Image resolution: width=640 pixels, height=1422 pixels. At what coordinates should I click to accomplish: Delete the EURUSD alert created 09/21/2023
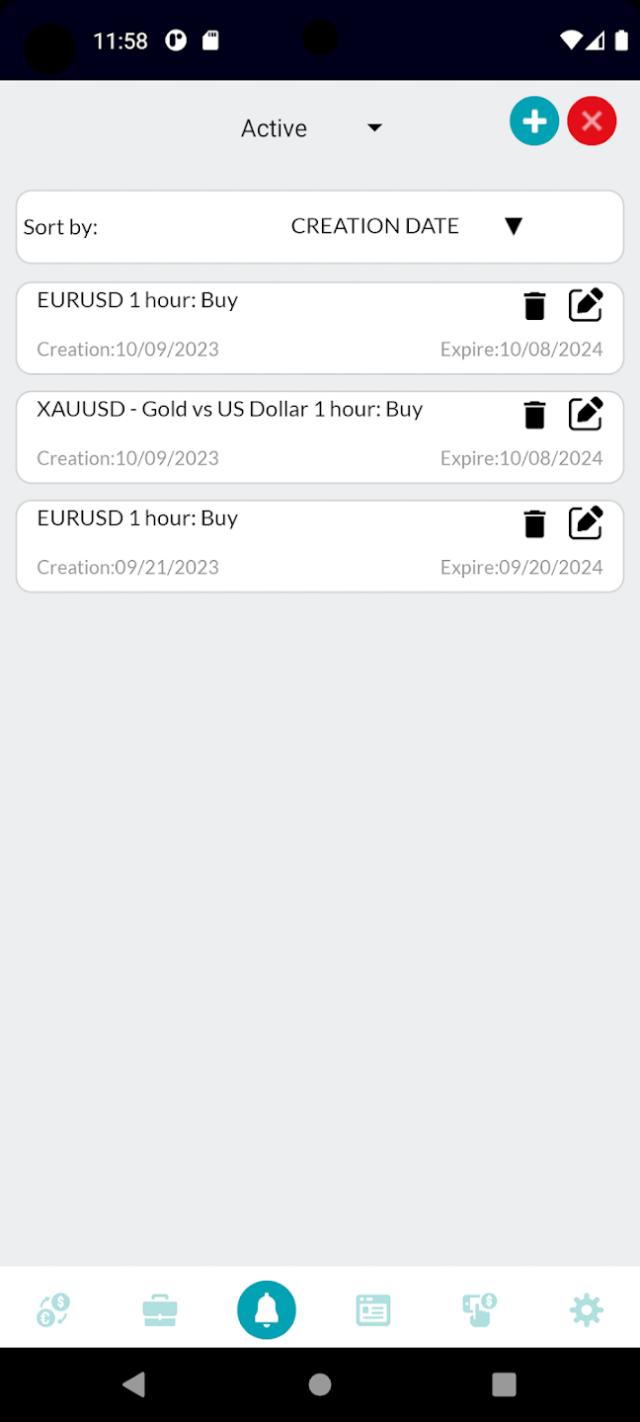click(x=535, y=524)
